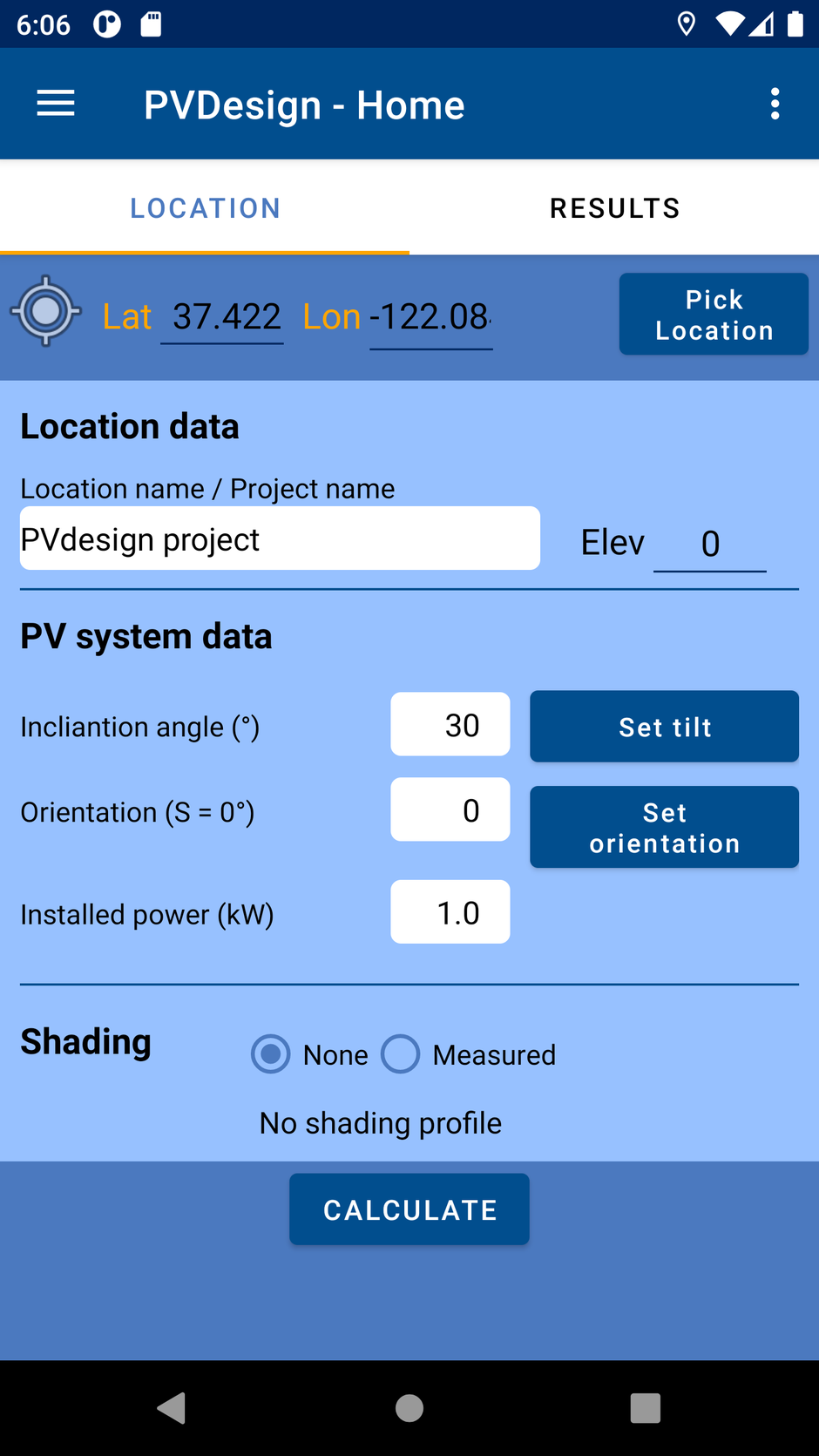Edit the elevation field
The height and width of the screenshot is (1456, 819).
pos(710,545)
